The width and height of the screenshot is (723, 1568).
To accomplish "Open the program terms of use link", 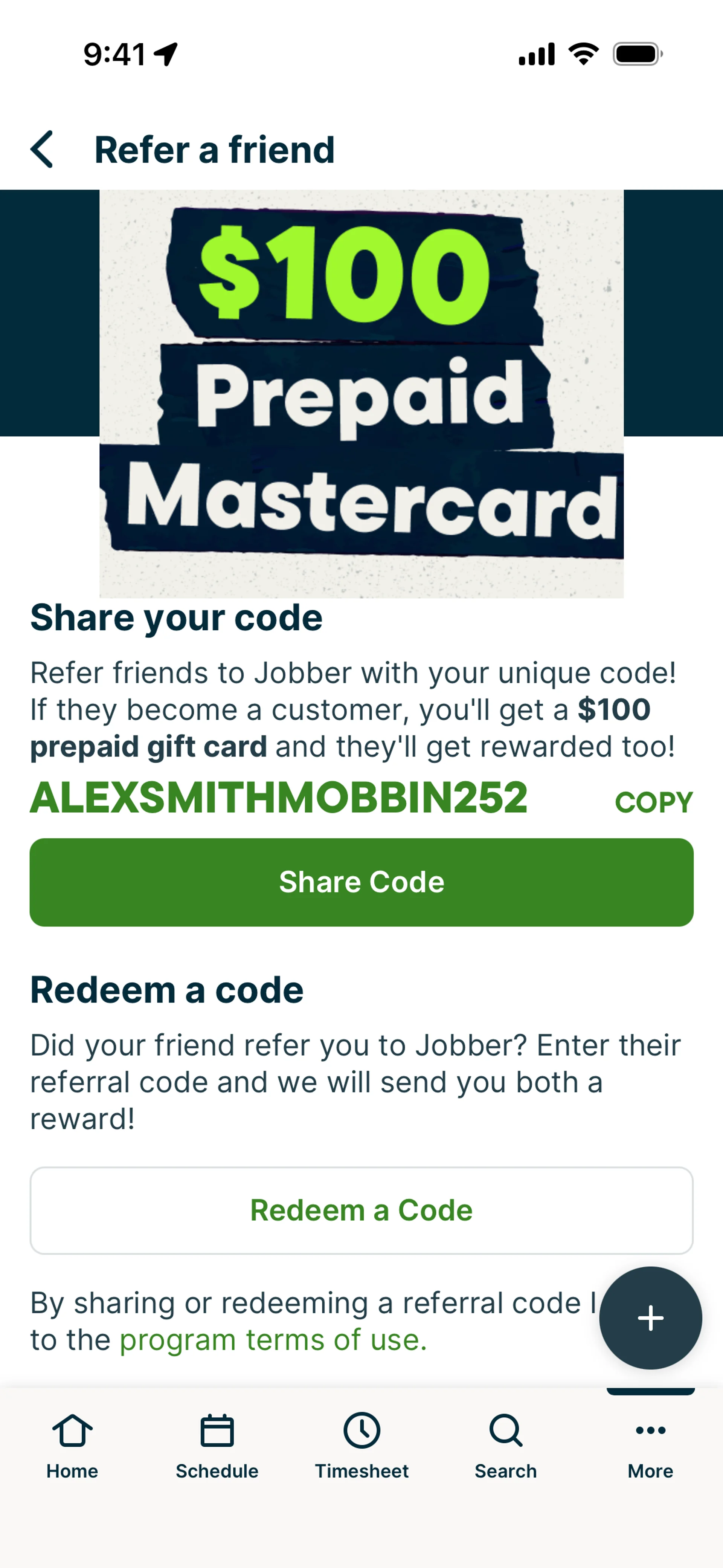I will 273,1340.
